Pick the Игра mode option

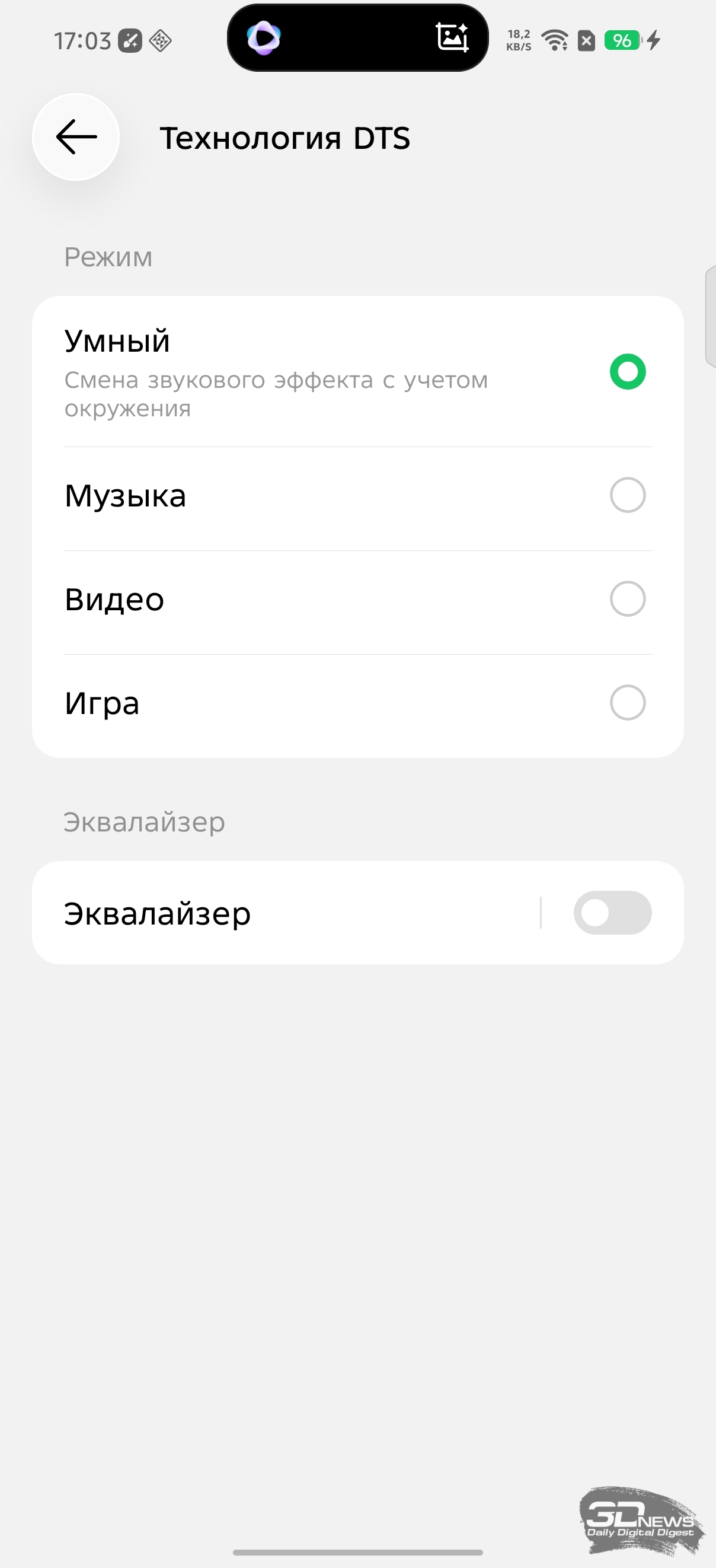tap(627, 702)
